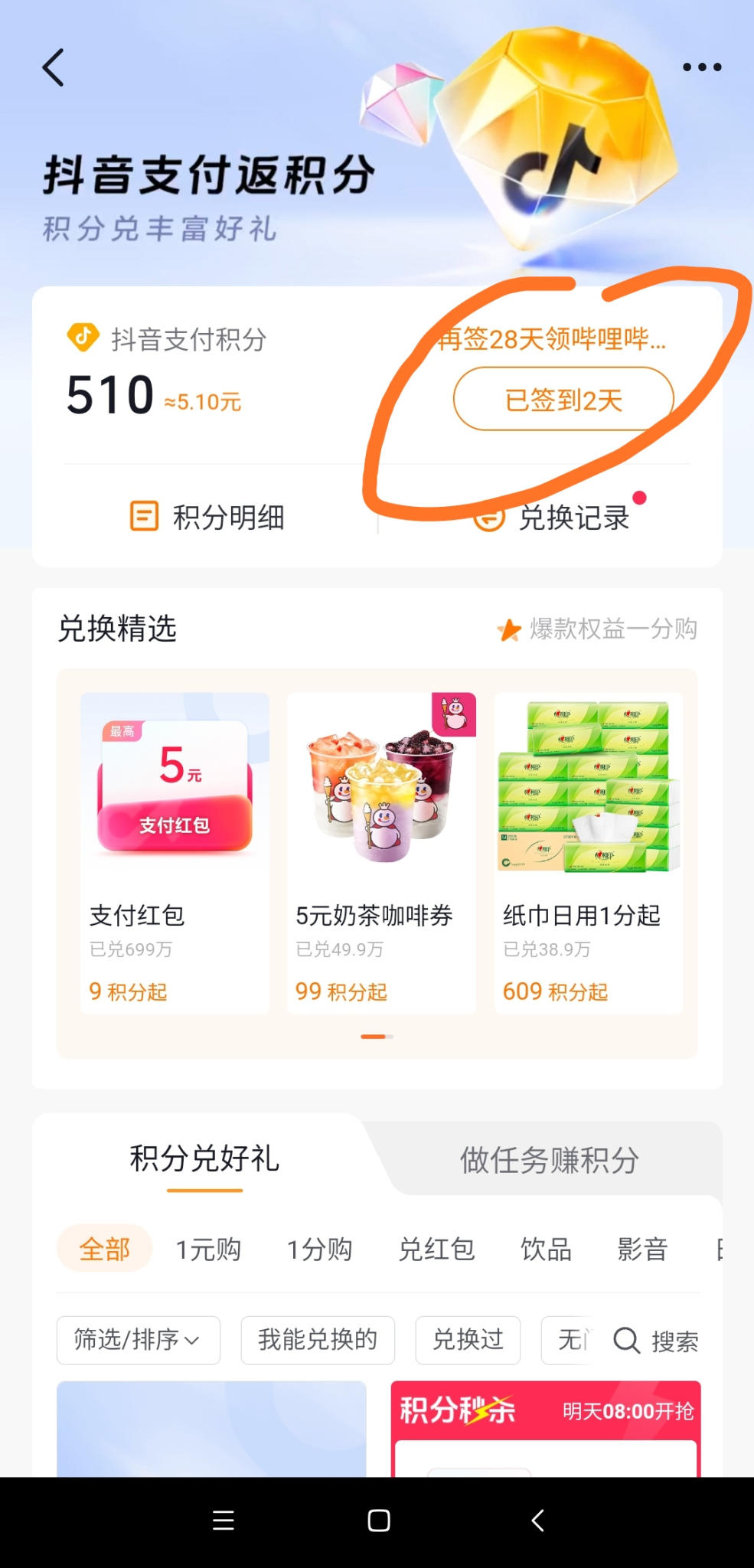Tap the carousel page indicator under product cards

coord(374,1036)
